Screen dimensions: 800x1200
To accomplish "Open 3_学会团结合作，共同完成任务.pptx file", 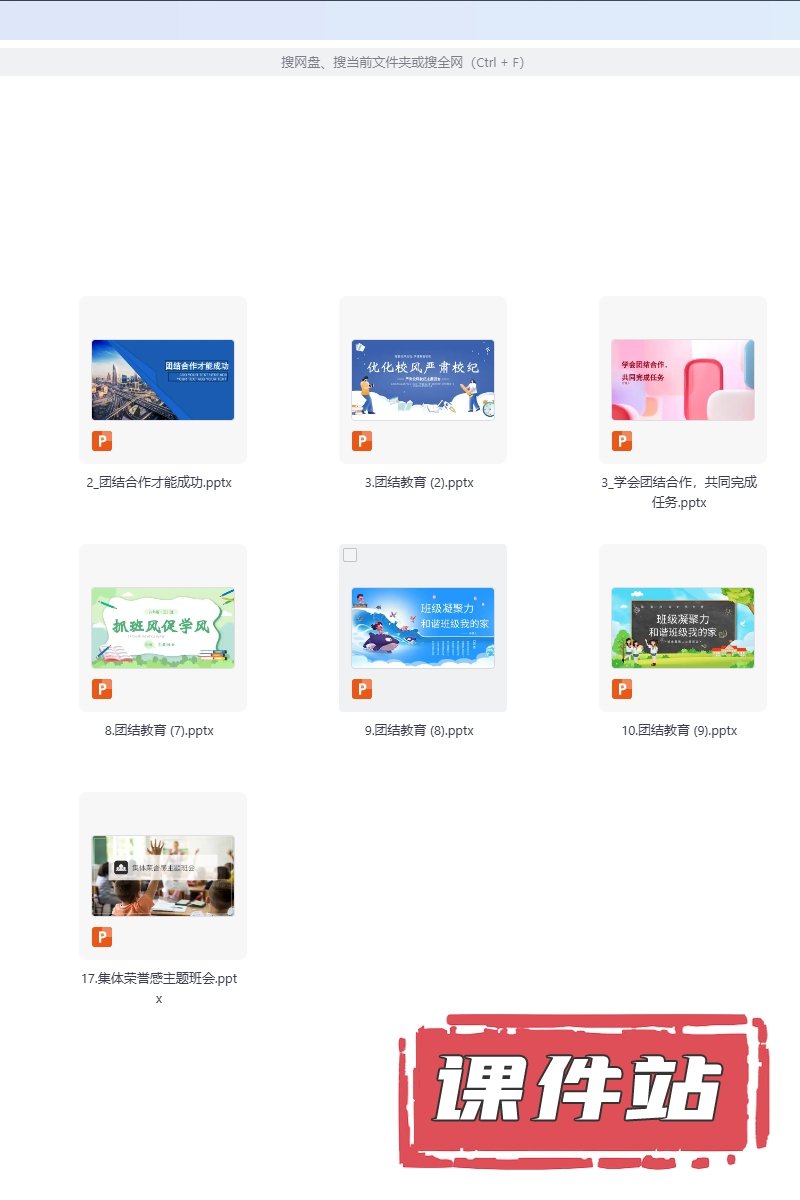I will [x=683, y=380].
